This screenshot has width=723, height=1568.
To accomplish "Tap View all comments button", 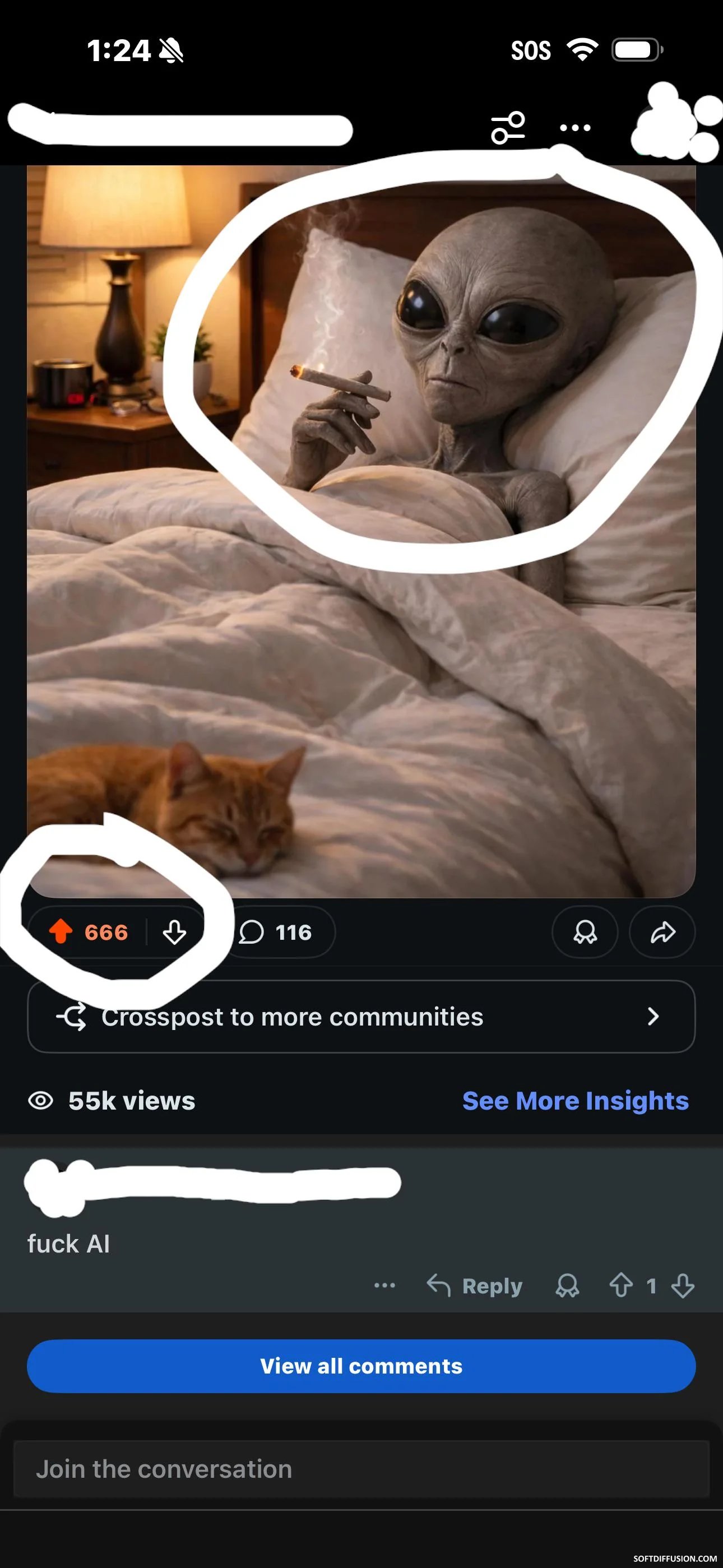I will click(361, 1365).
